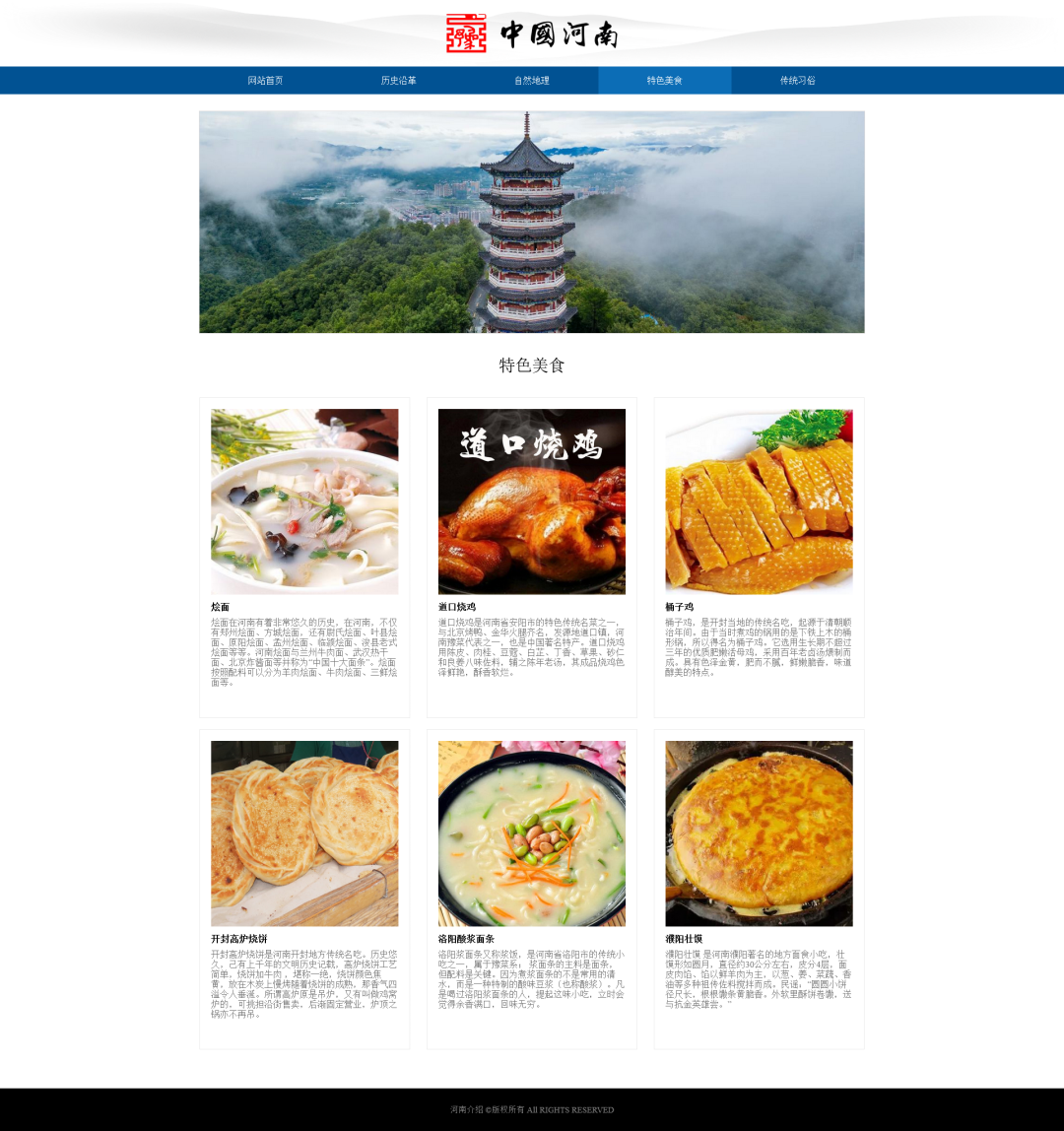
Task: Switch to the 自然地理 section
Action: 532,81
